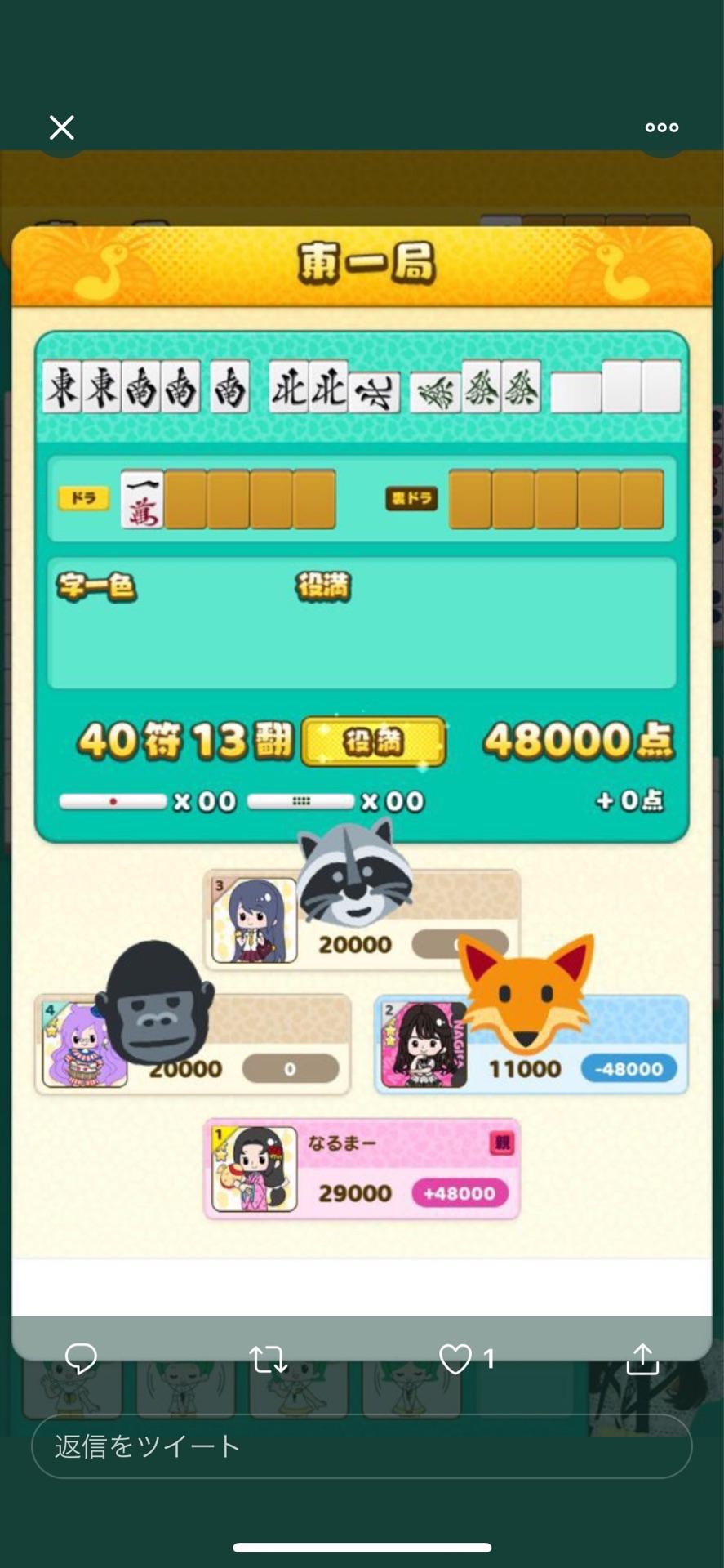724x1568 pixels.
Task: Retweet this post
Action: point(268,1359)
